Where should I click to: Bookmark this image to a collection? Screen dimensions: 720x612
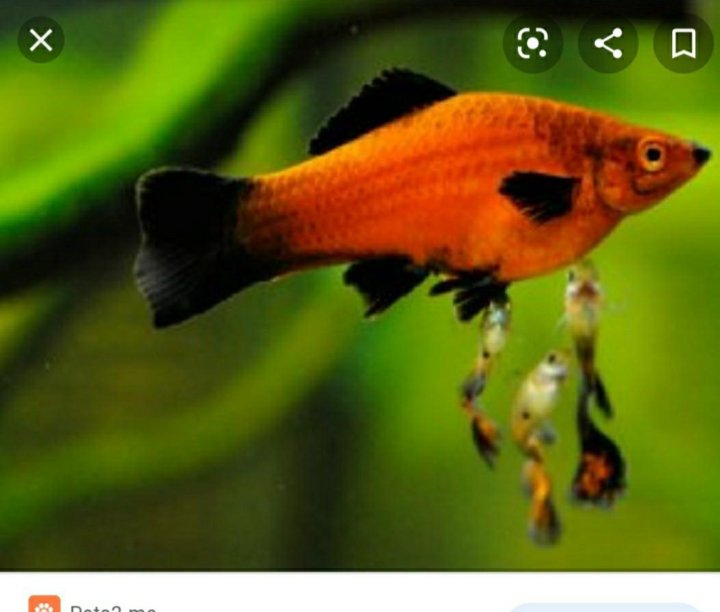(x=683, y=43)
